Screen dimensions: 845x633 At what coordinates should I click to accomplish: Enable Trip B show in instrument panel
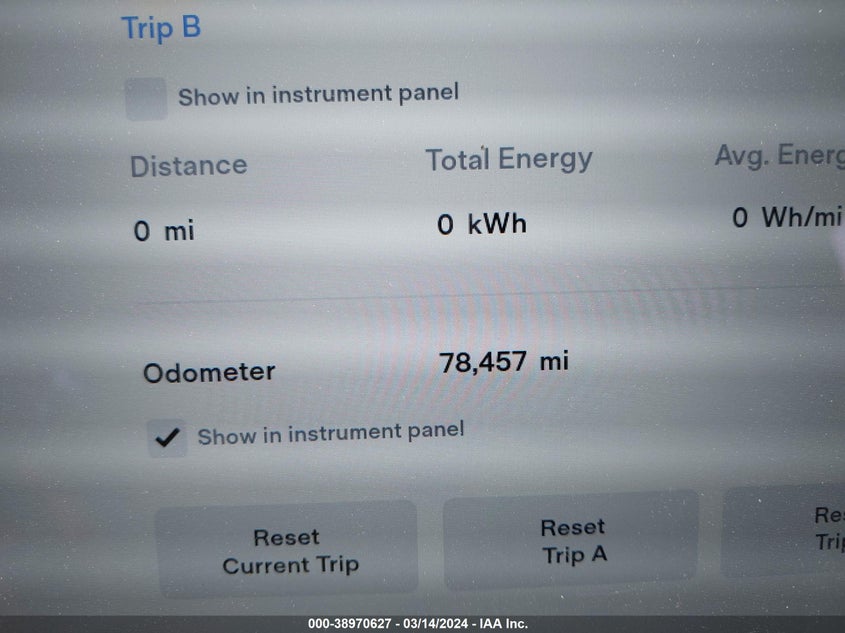146,99
